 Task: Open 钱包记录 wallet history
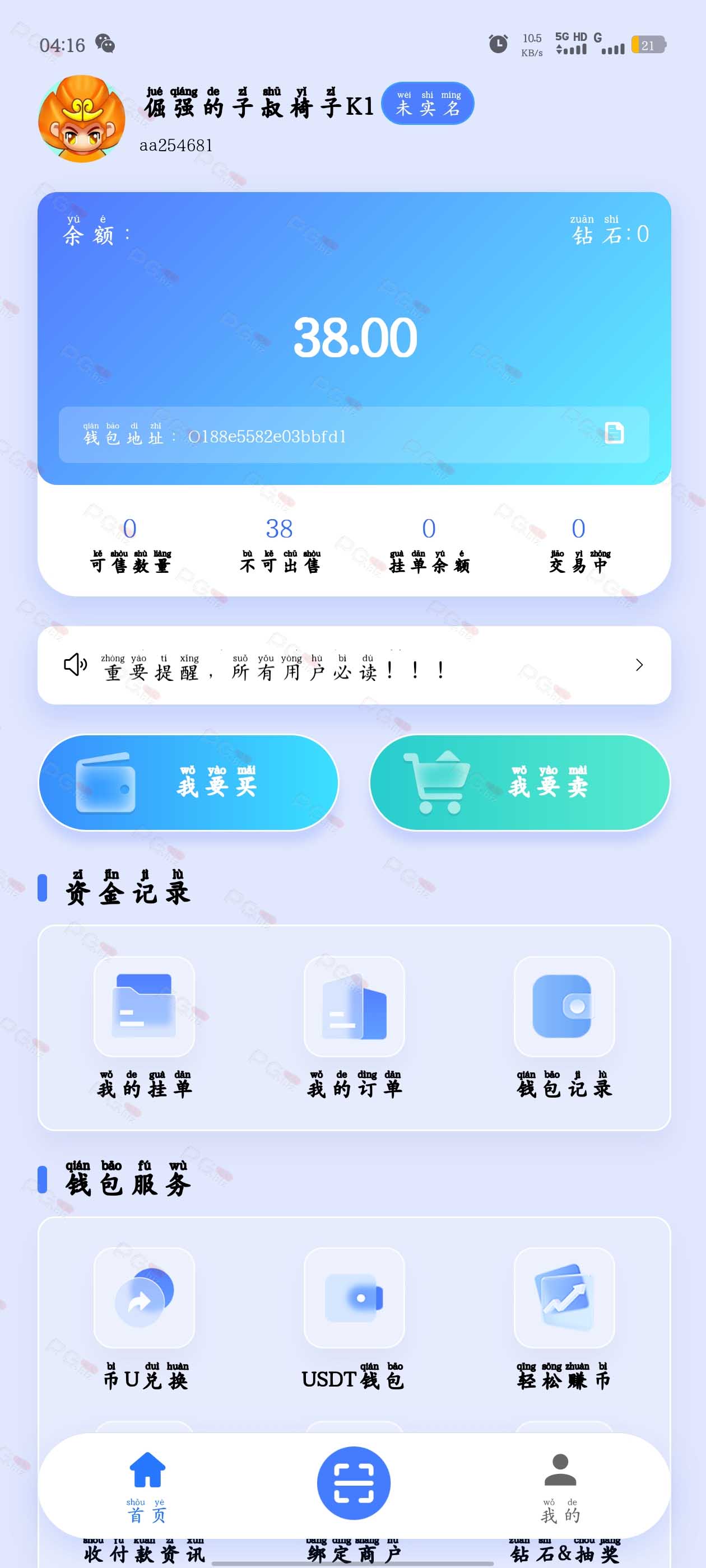pyautogui.click(x=564, y=1028)
